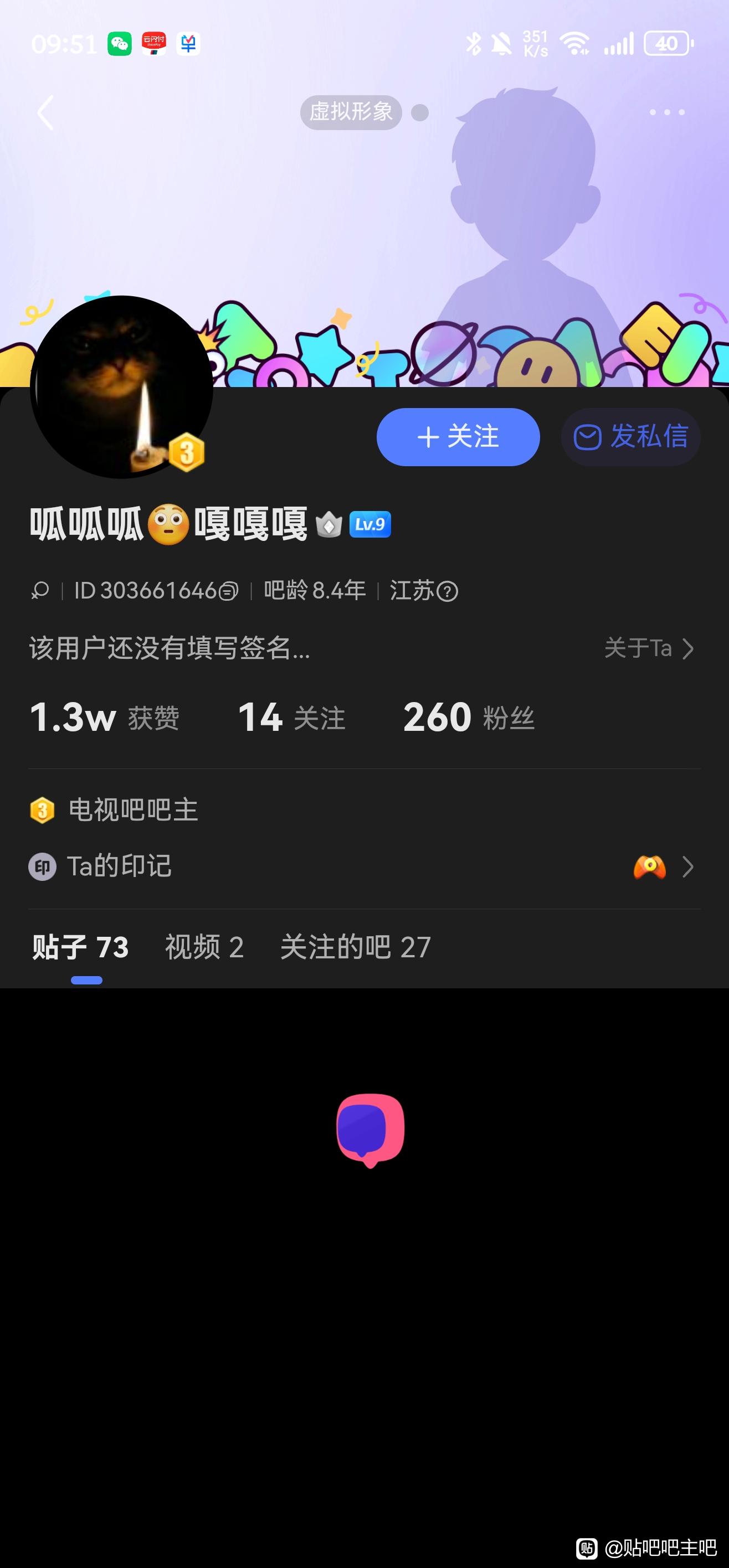
Task: Go back using the top-left arrow
Action: (45, 112)
